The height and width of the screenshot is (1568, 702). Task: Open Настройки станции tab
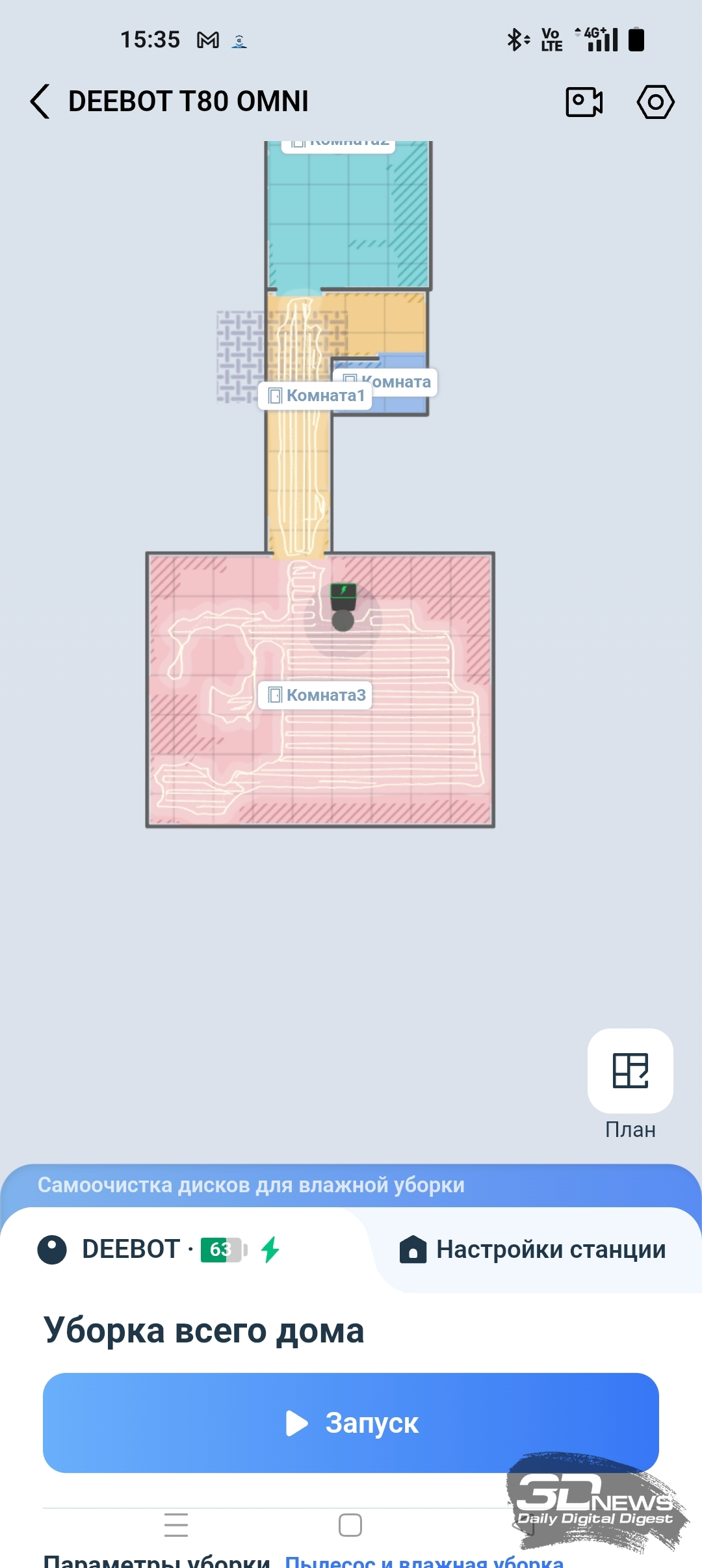point(533,1249)
